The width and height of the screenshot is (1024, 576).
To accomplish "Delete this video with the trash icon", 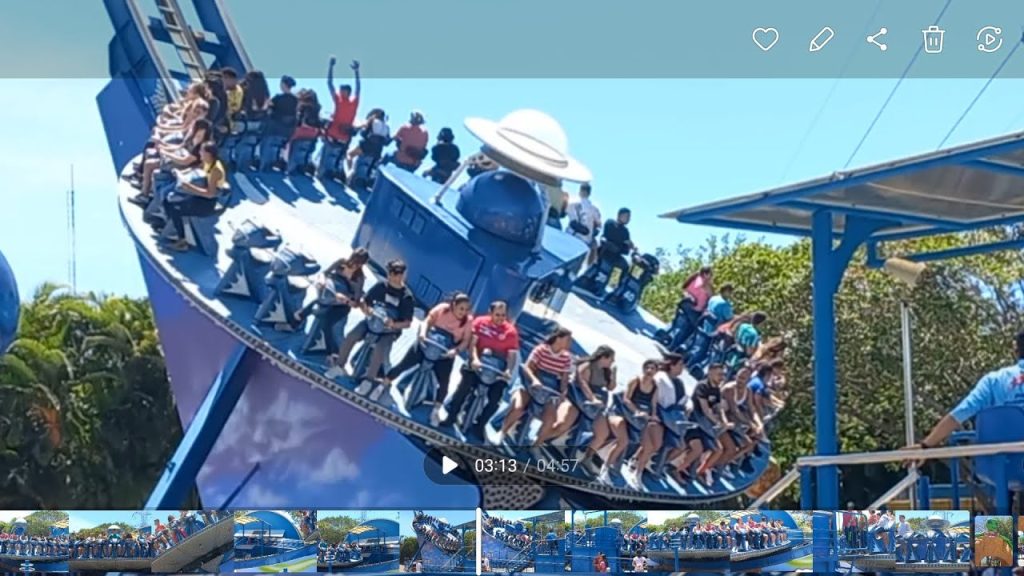I will coord(933,39).
